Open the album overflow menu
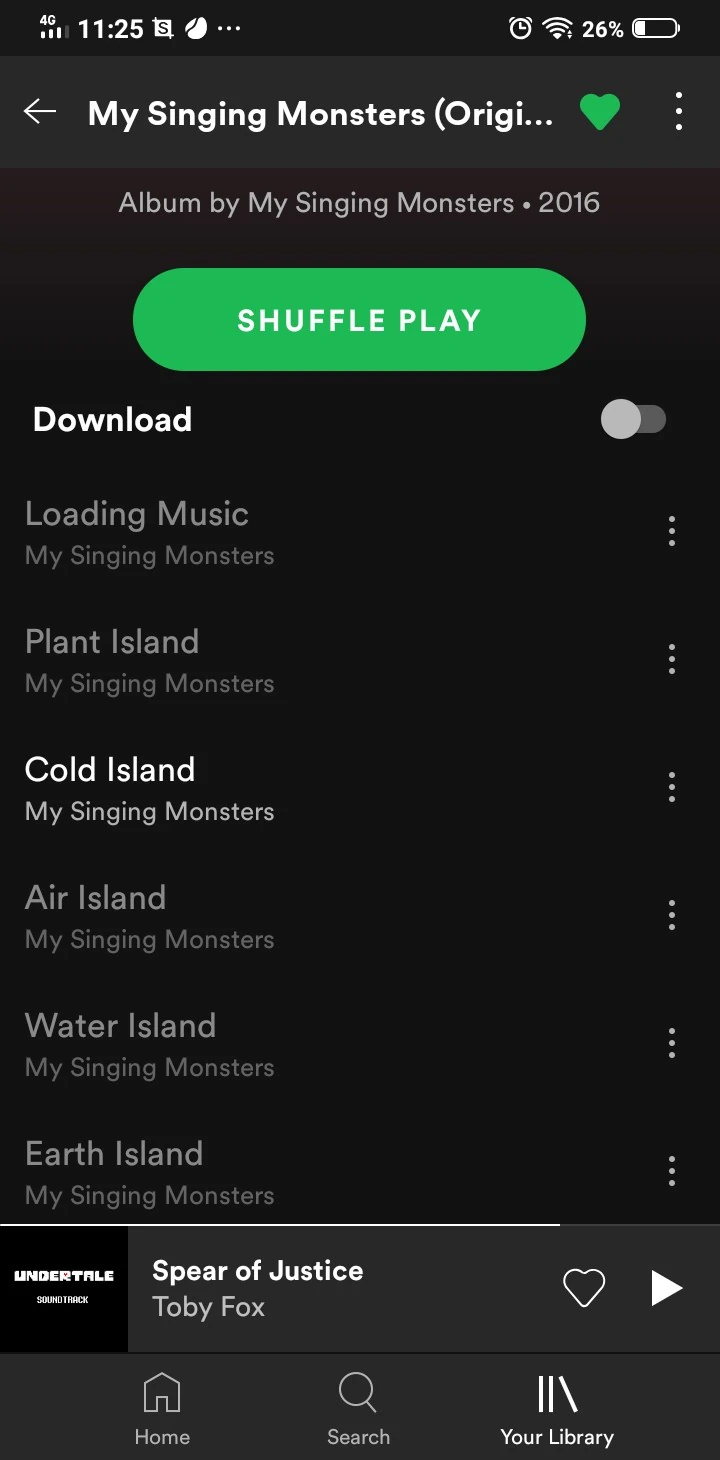 click(x=679, y=112)
